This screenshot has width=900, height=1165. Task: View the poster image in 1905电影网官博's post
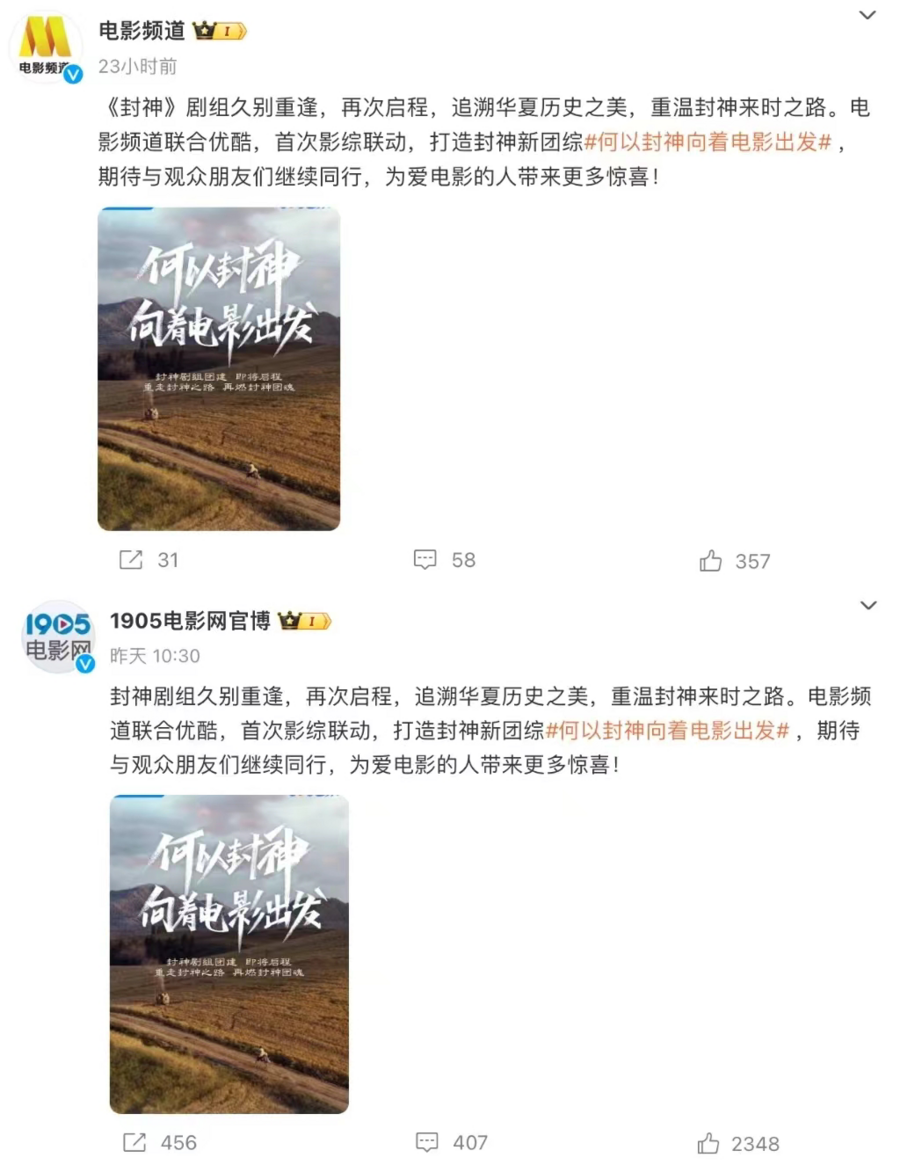pos(229,954)
